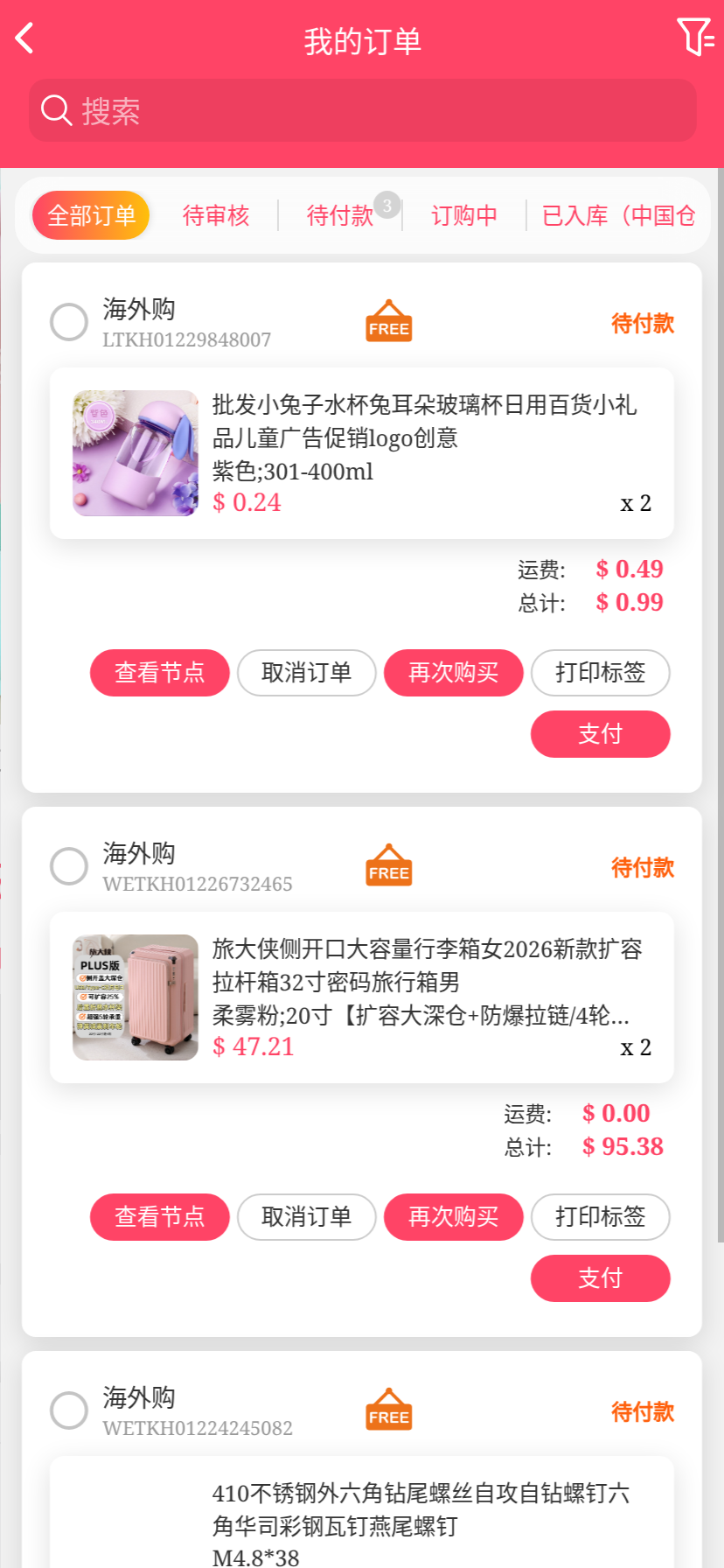The height and width of the screenshot is (1568, 724).
Task: Select order WETKH01224245082 checkbox
Action: pyautogui.click(x=69, y=1410)
